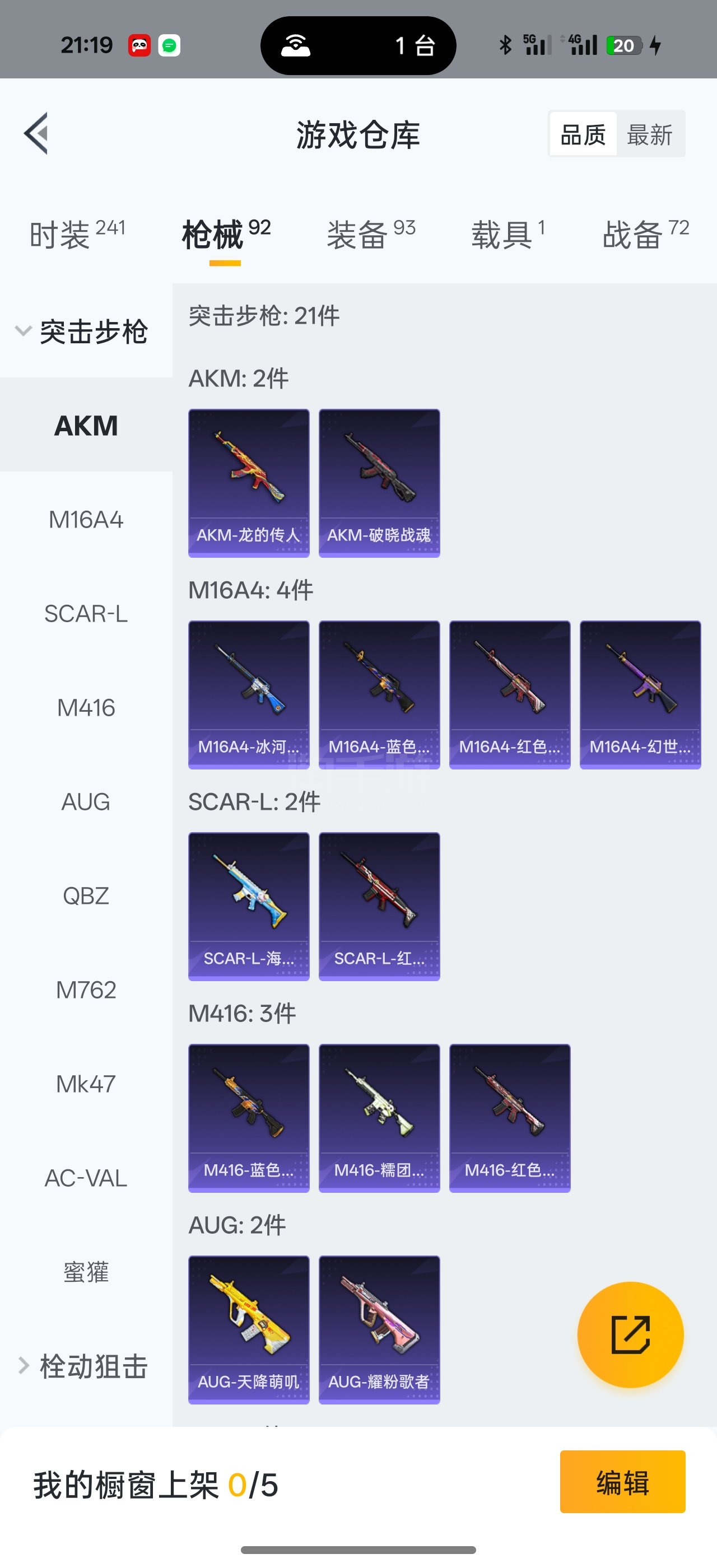Open the AKM-龙的传人 skin

click(x=249, y=483)
